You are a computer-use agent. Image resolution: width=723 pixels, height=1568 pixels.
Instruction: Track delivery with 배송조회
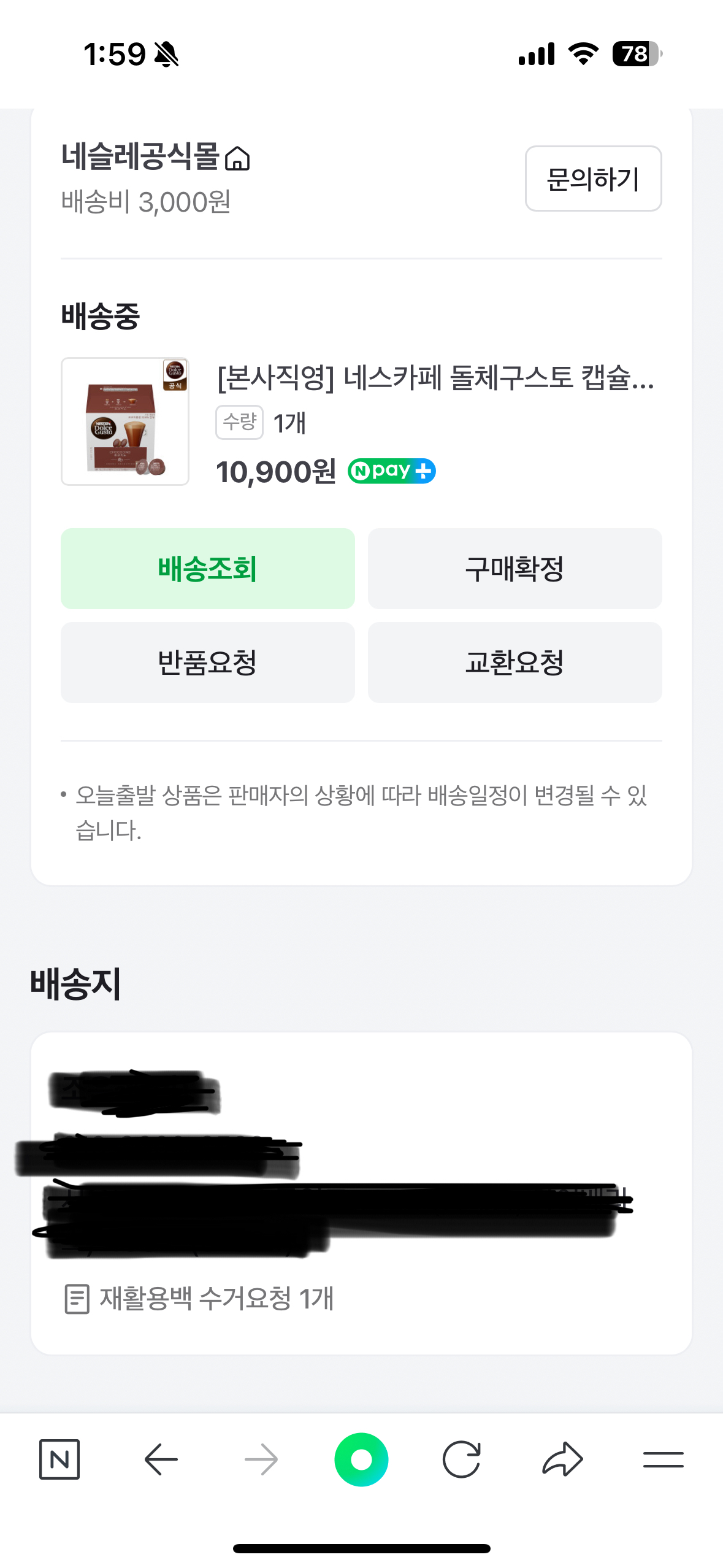(208, 569)
